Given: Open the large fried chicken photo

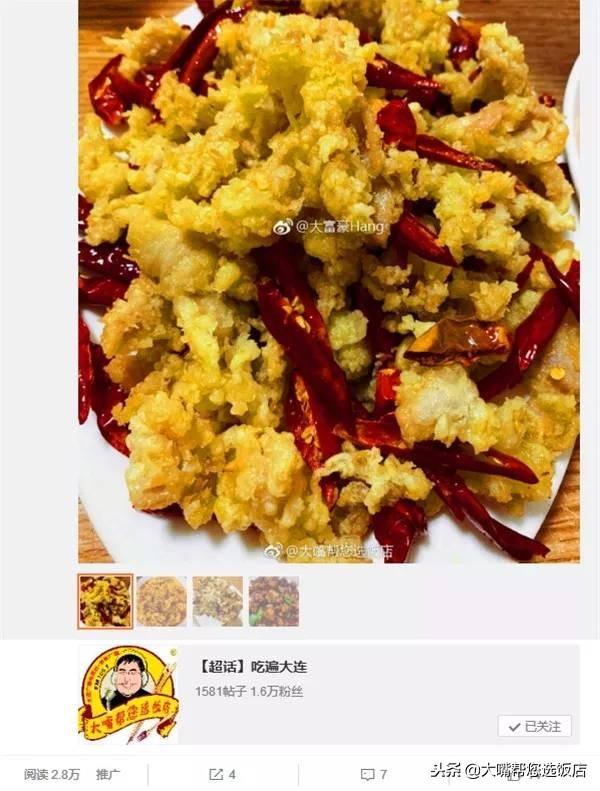Looking at the screenshot, I should [x=328, y=280].
